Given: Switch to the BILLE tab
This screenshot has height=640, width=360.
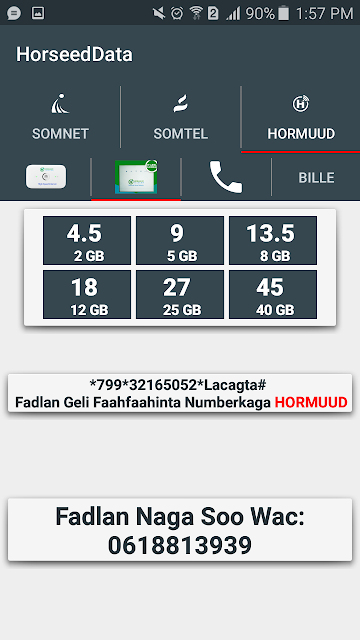Looking at the screenshot, I should 316,178.
